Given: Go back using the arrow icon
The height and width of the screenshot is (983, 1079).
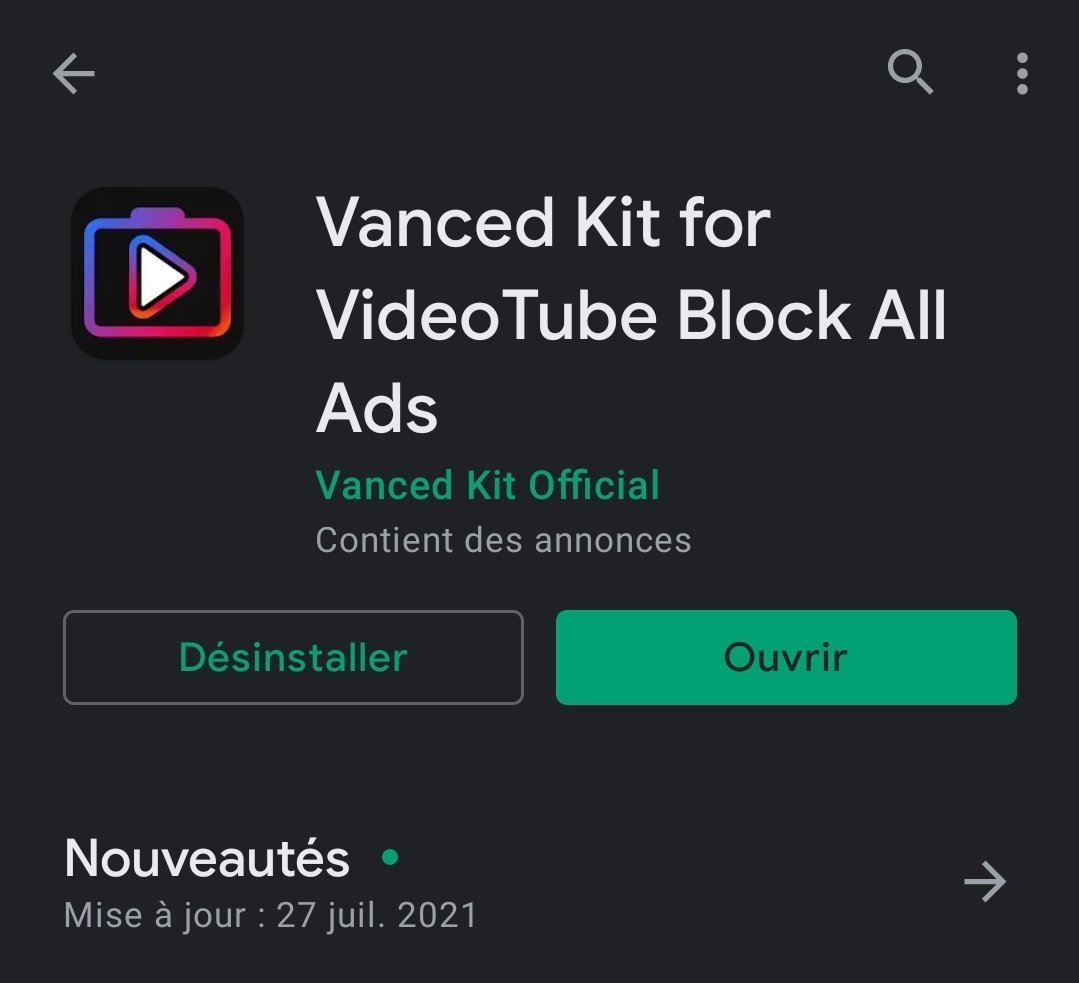Looking at the screenshot, I should click(73, 73).
